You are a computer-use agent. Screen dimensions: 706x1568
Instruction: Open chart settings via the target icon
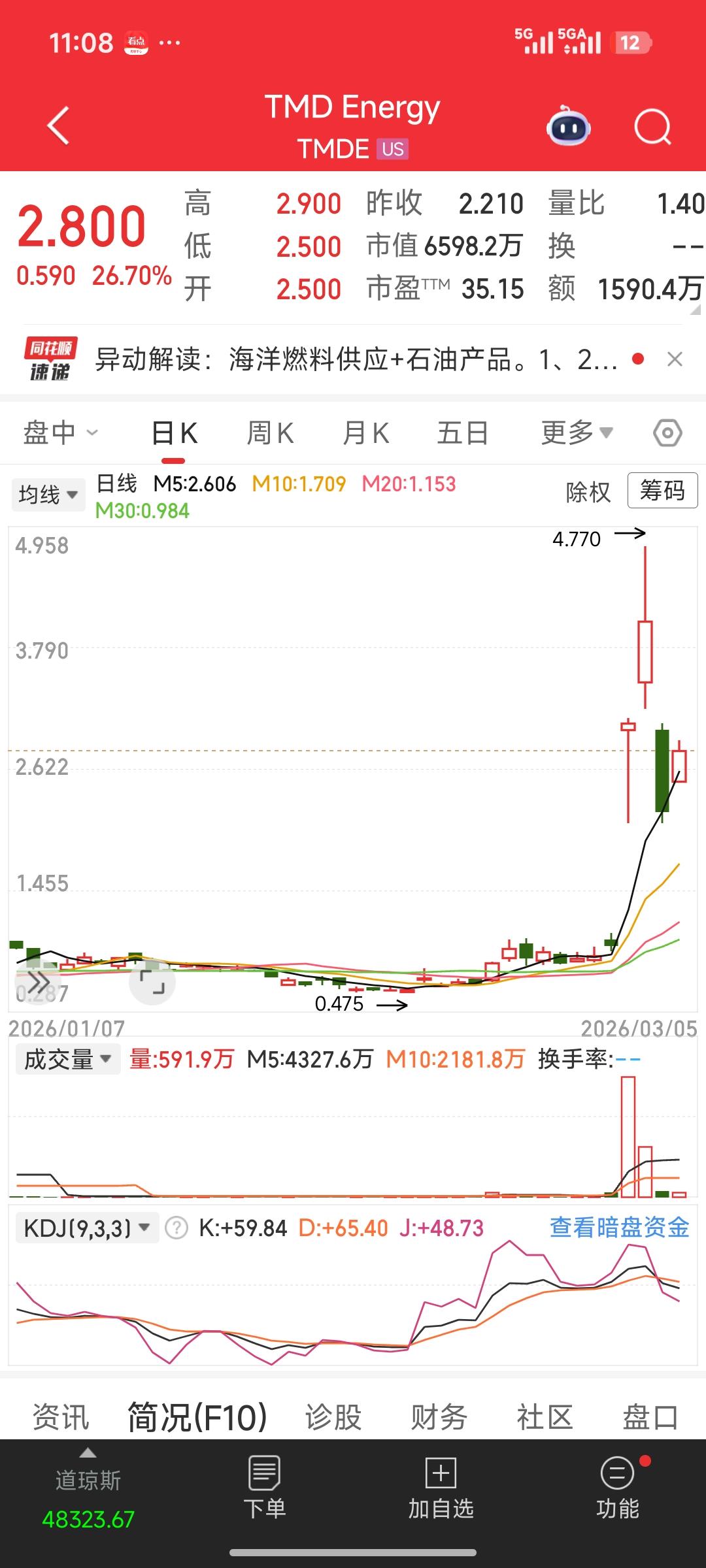(668, 432)
